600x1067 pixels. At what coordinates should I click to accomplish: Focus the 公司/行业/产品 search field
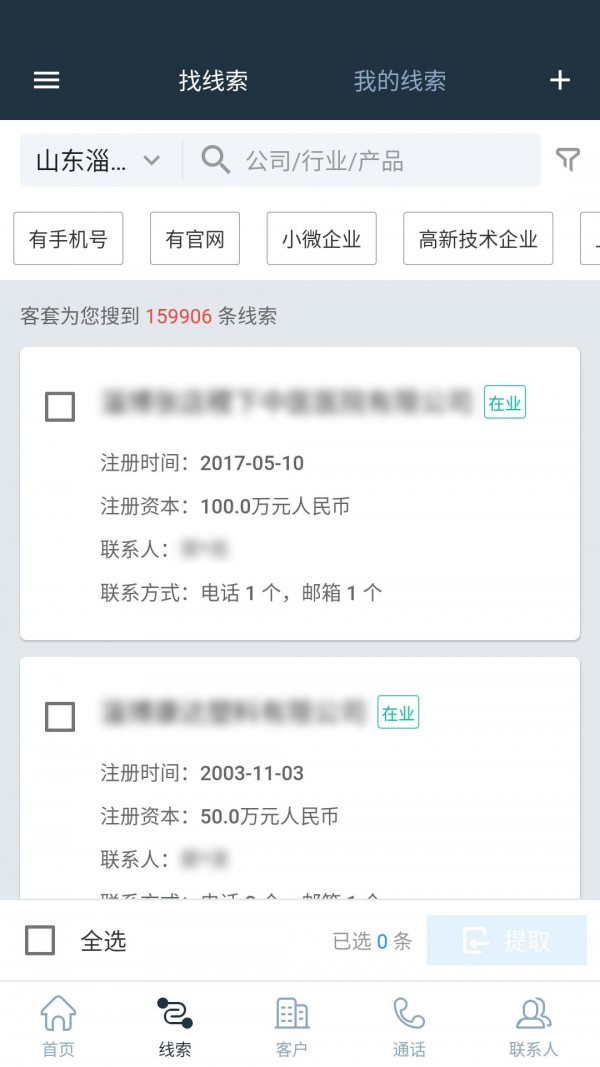[380, 161]
